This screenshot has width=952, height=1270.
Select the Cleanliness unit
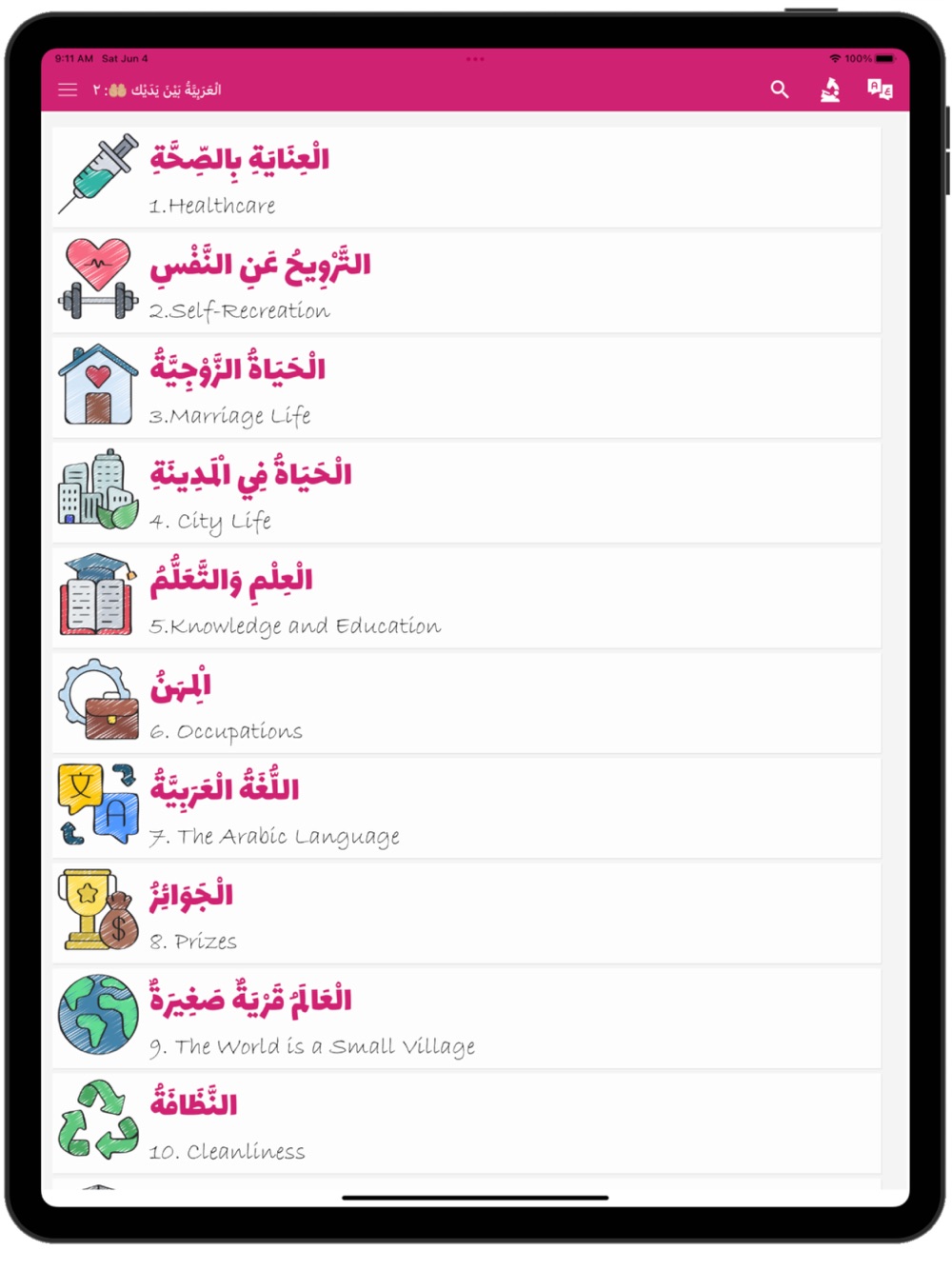pyautogui.click(x=466, y=1123)
